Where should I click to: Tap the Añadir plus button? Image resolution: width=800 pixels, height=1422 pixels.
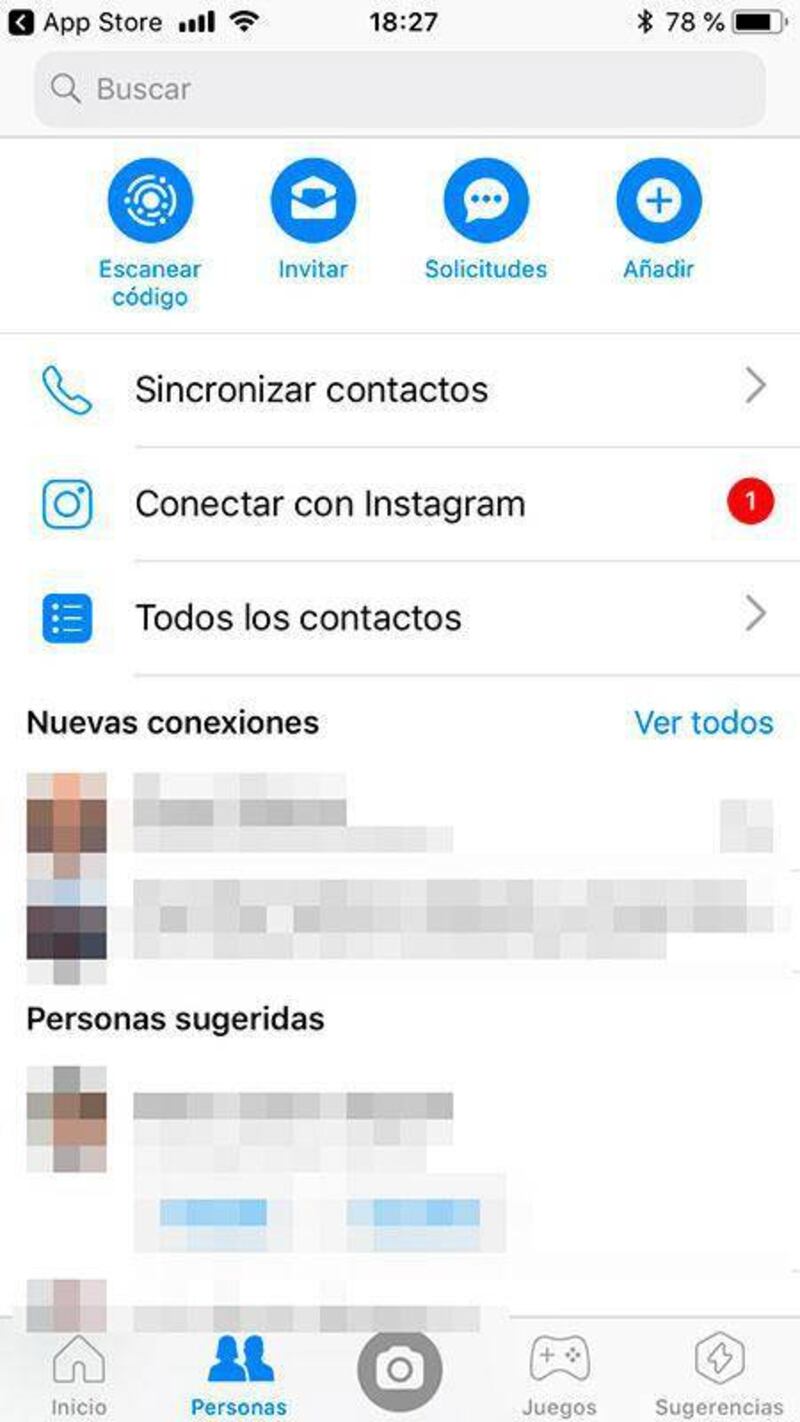click(658, 201)
